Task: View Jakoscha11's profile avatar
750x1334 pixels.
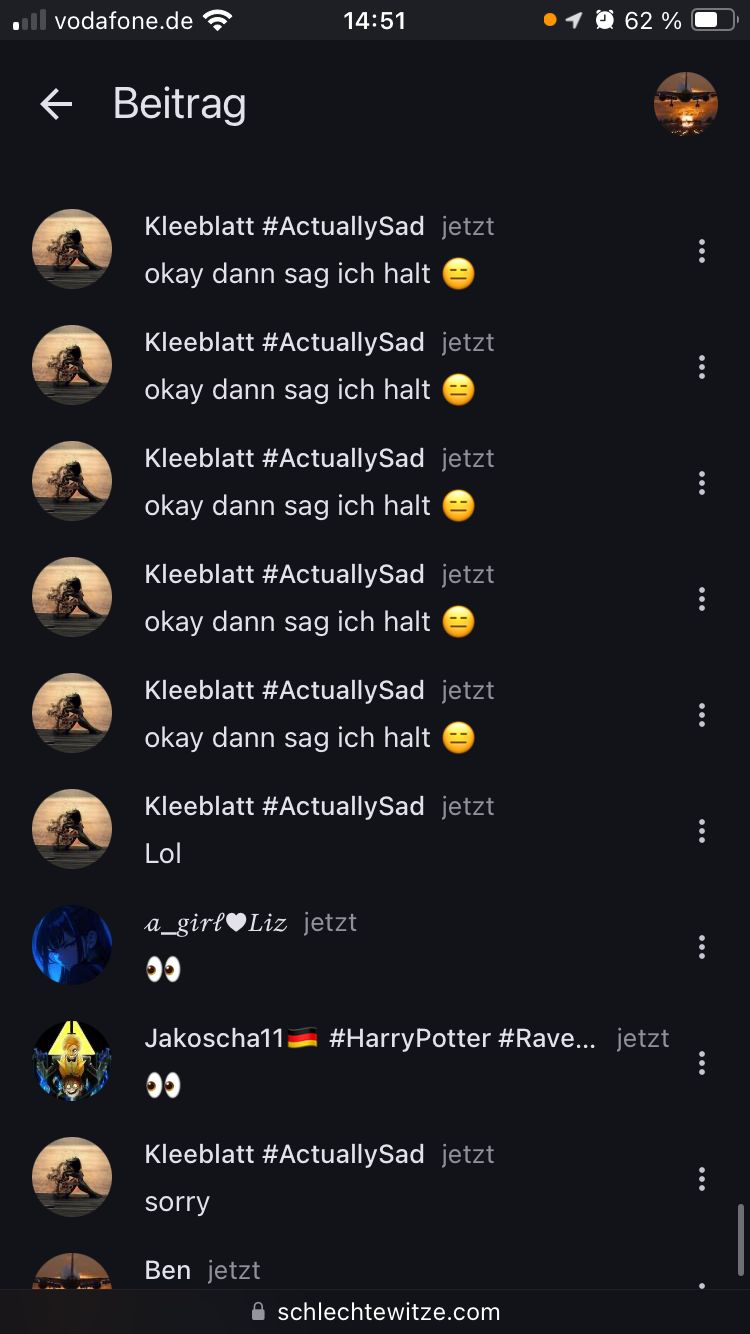Action: pyautogui.click(x=72, y=1061)
